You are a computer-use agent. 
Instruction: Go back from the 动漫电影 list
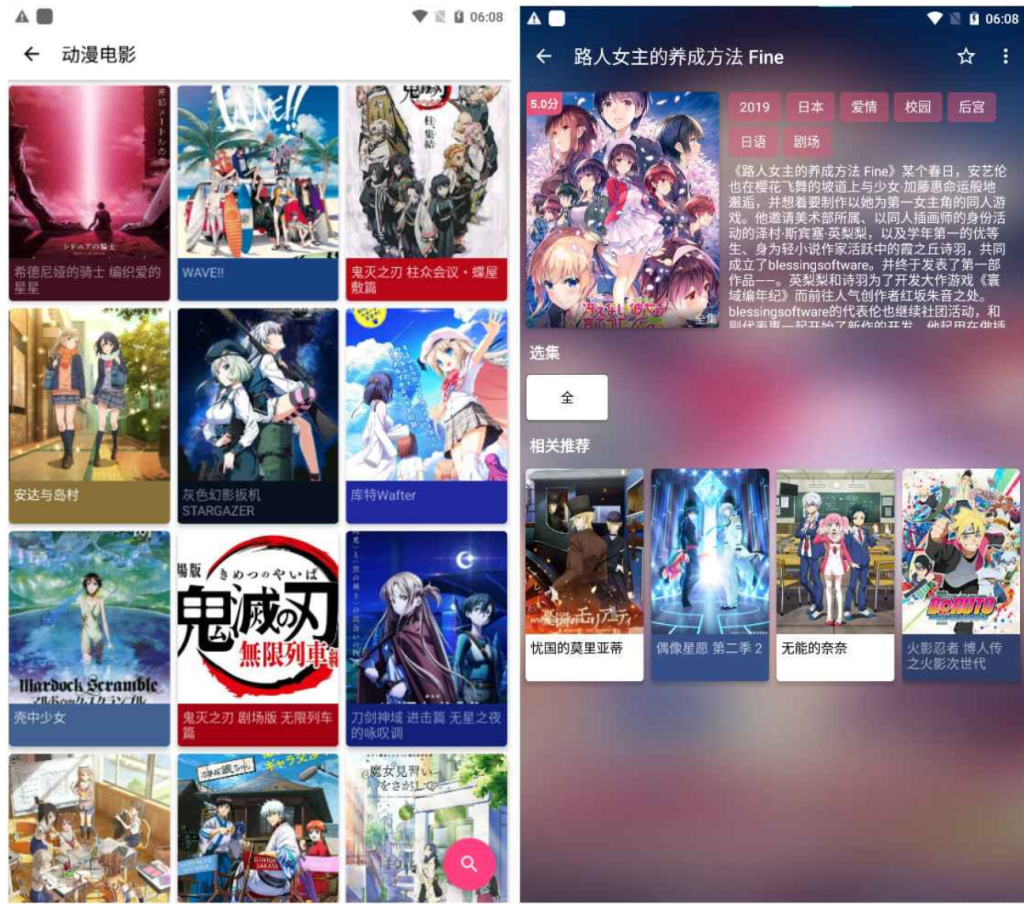(32, 55)
